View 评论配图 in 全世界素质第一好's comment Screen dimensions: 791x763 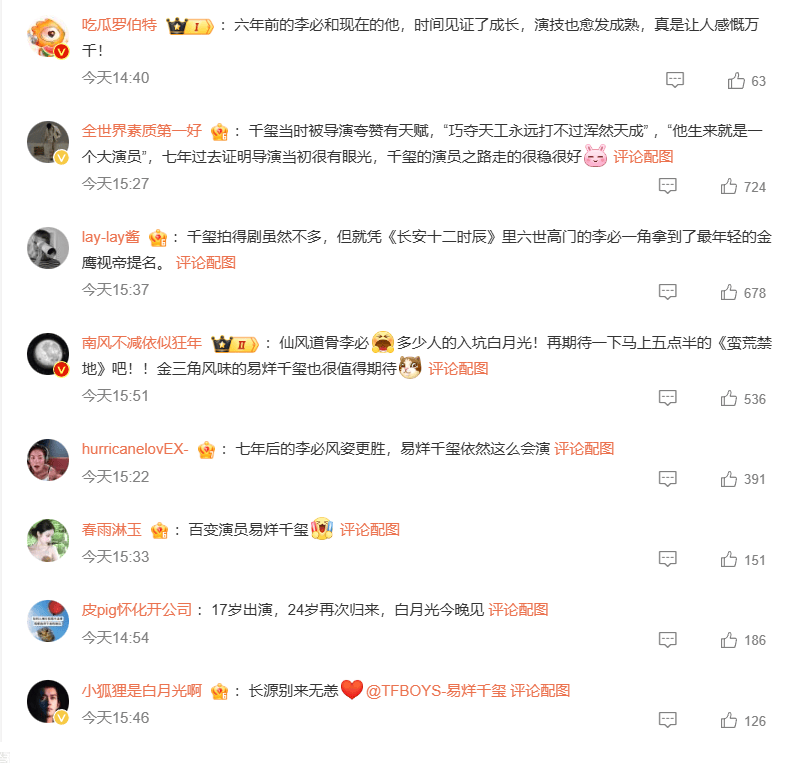tap(643, 156)
